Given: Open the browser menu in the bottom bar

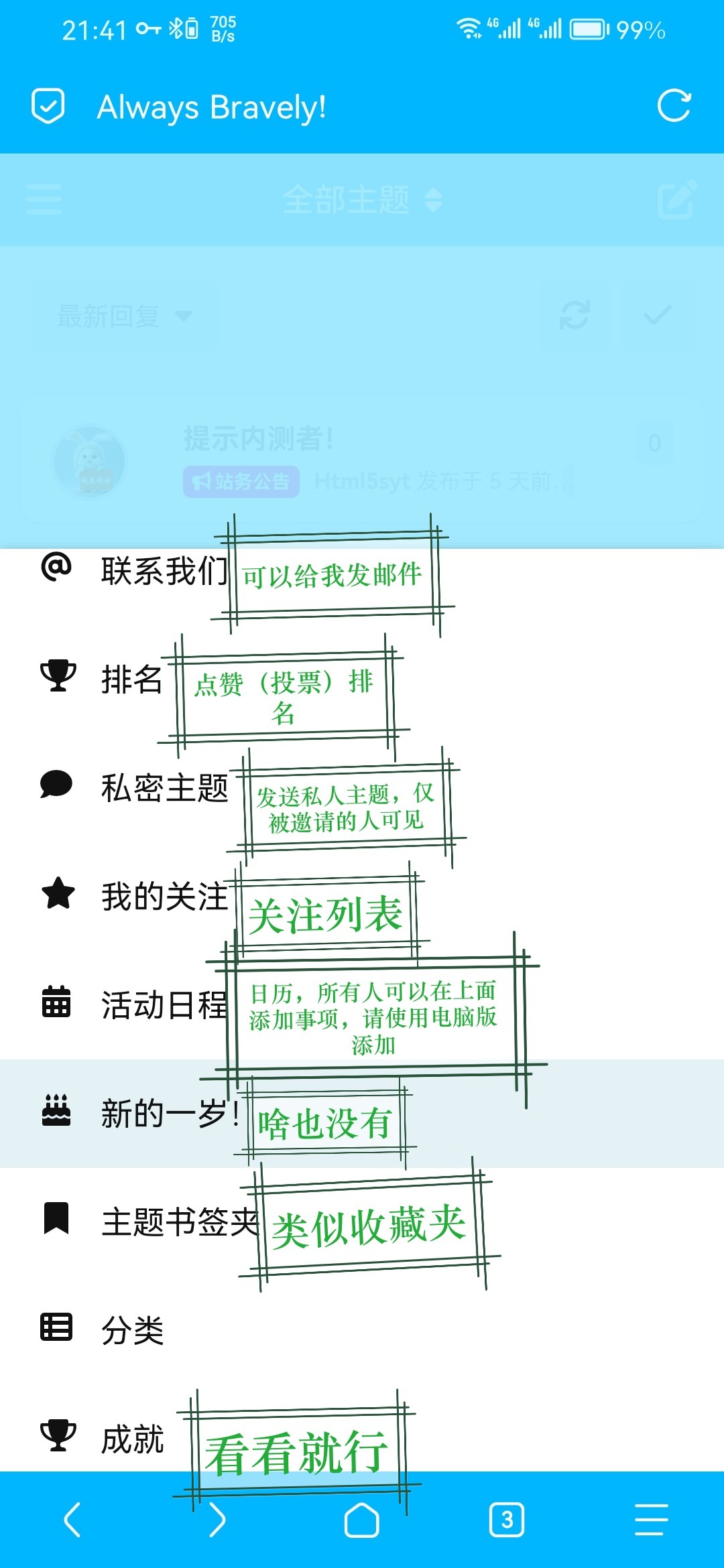Looking at the screenshot, I should coord(652,1520).
